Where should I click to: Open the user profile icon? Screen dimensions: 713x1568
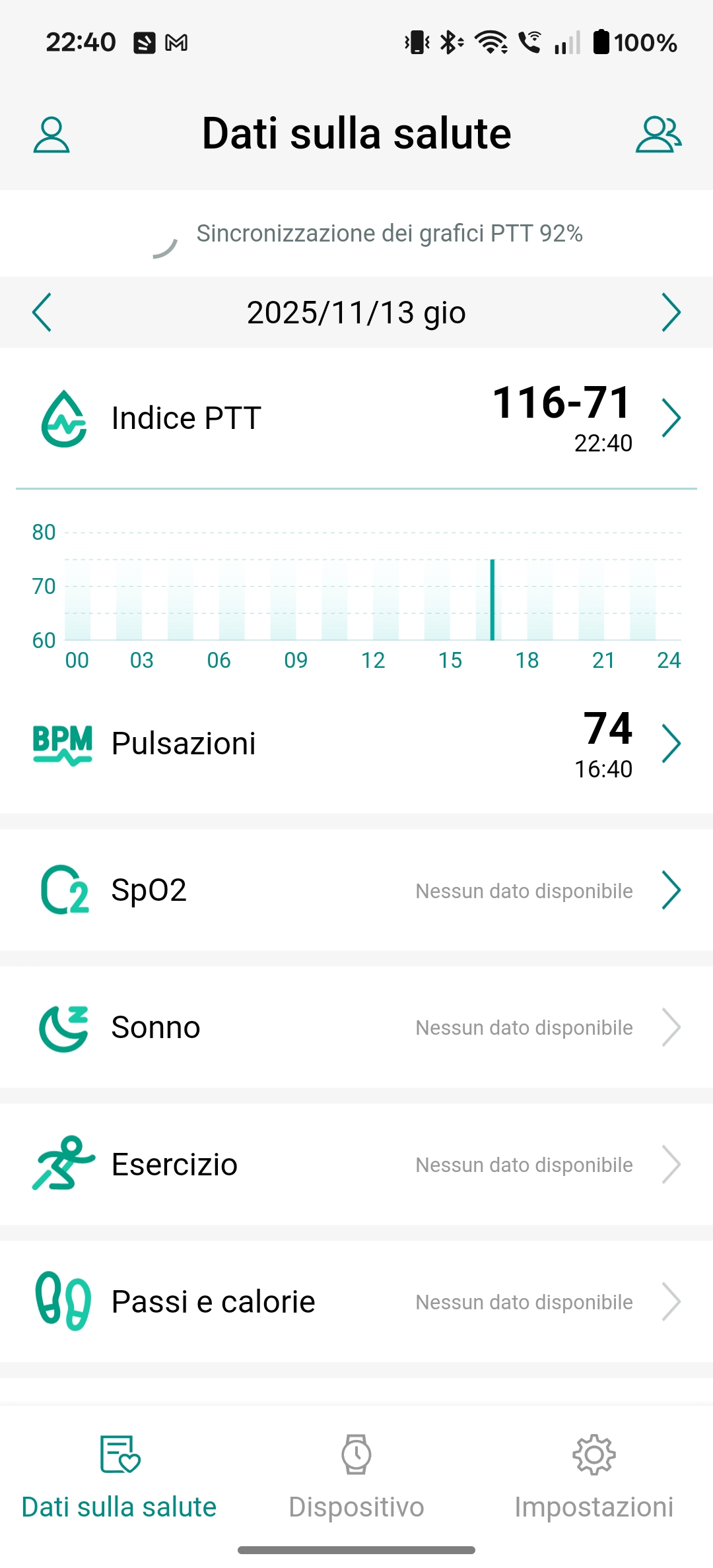(x=51, y=135)
